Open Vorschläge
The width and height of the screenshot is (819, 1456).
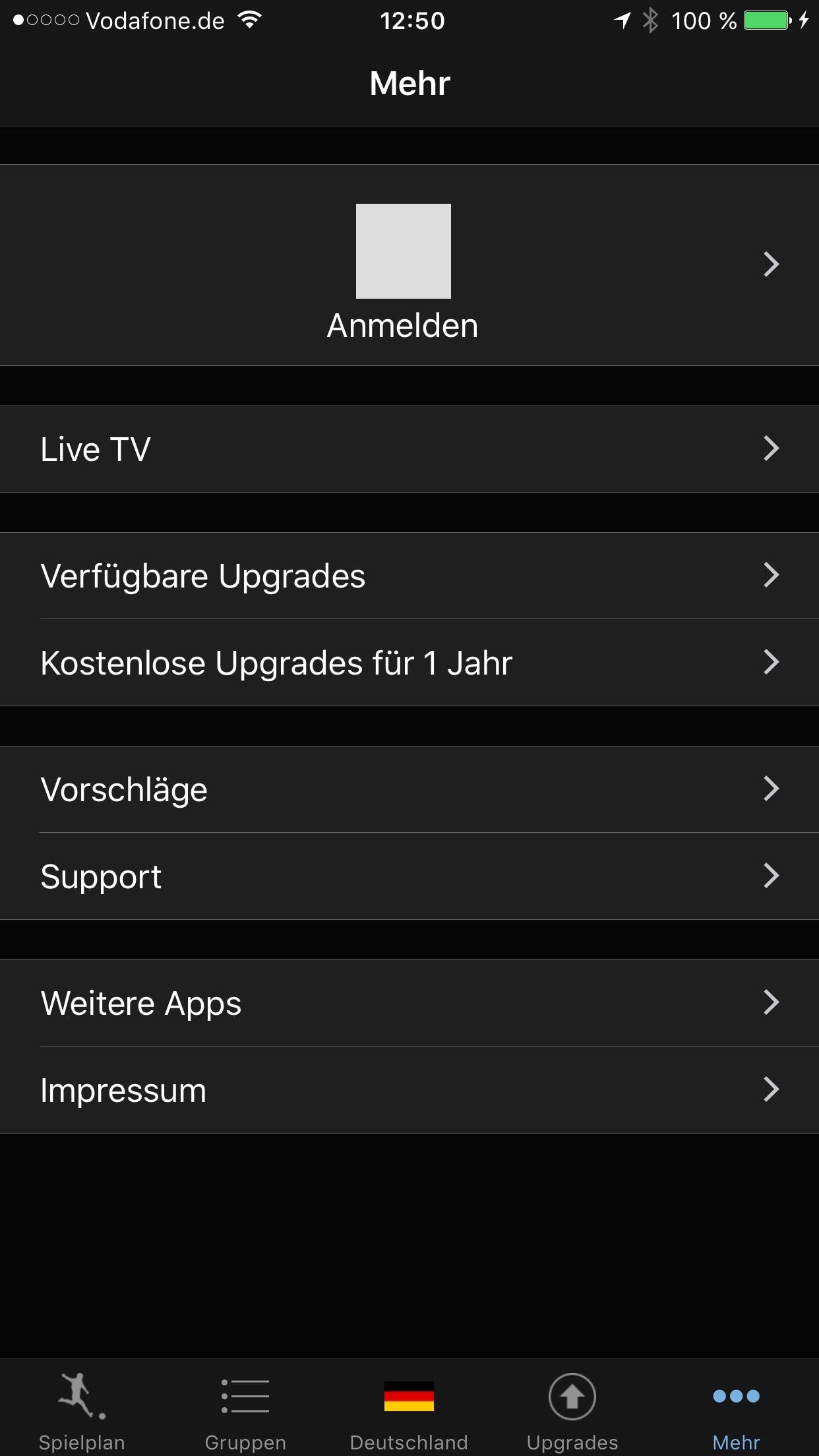[409, 789]
